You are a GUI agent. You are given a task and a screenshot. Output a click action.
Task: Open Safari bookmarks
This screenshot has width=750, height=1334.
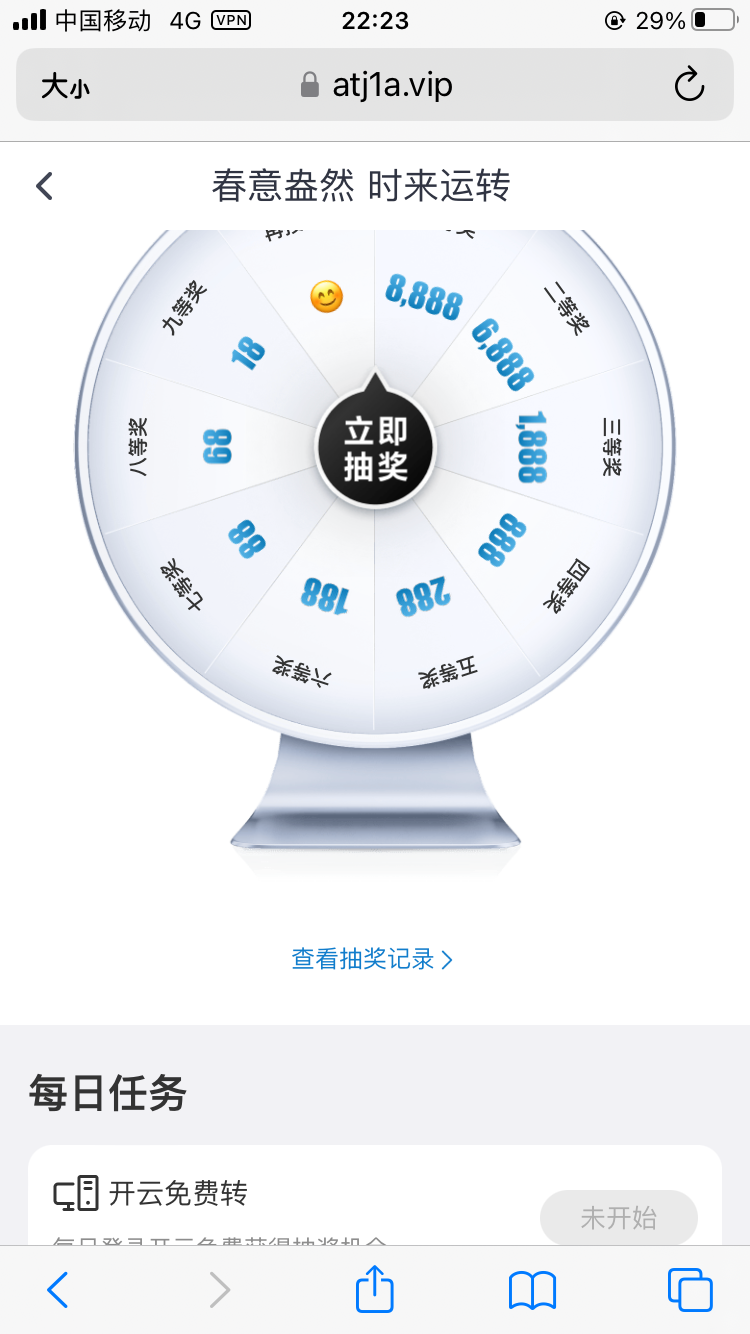(x=532, y=1290)
